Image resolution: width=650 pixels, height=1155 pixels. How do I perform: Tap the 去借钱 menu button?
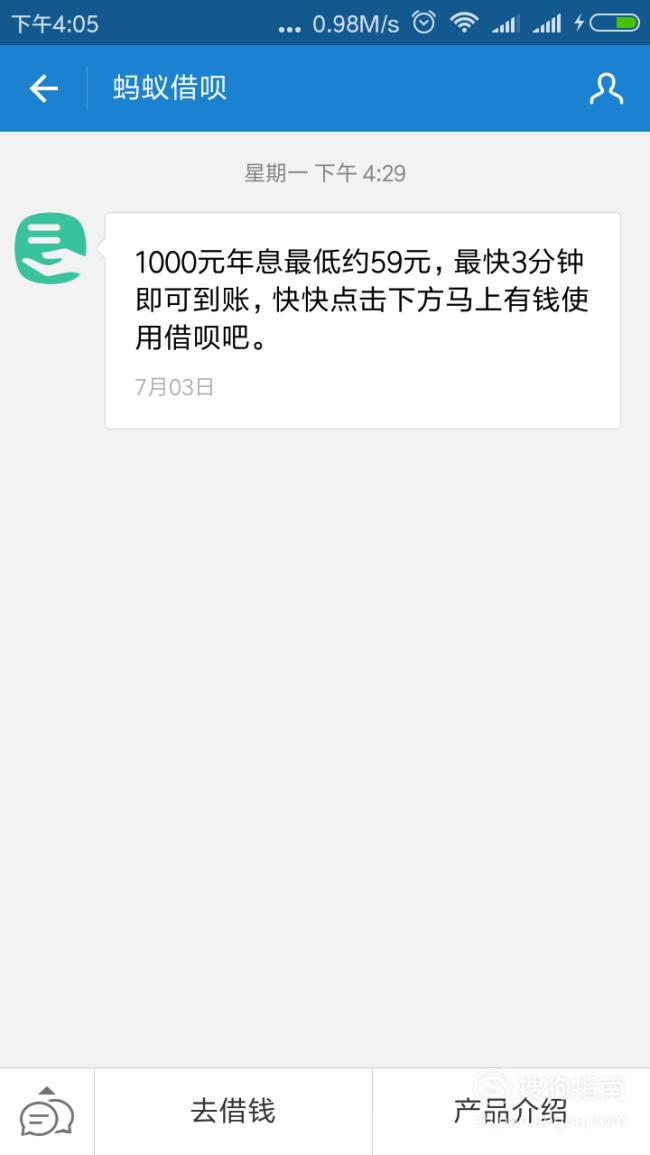click(233, 1112)
